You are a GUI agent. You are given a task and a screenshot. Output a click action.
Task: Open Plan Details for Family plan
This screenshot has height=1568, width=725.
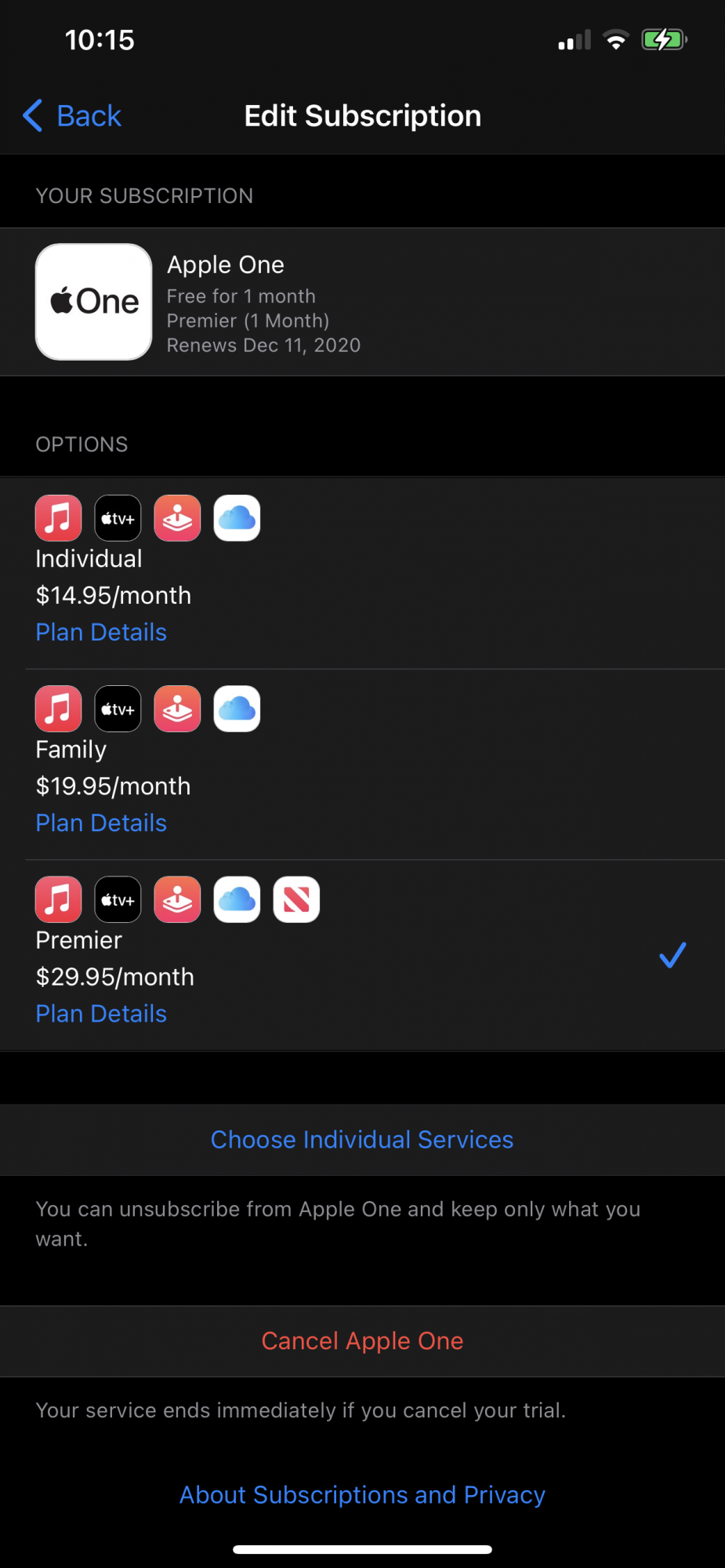(101, 822)
